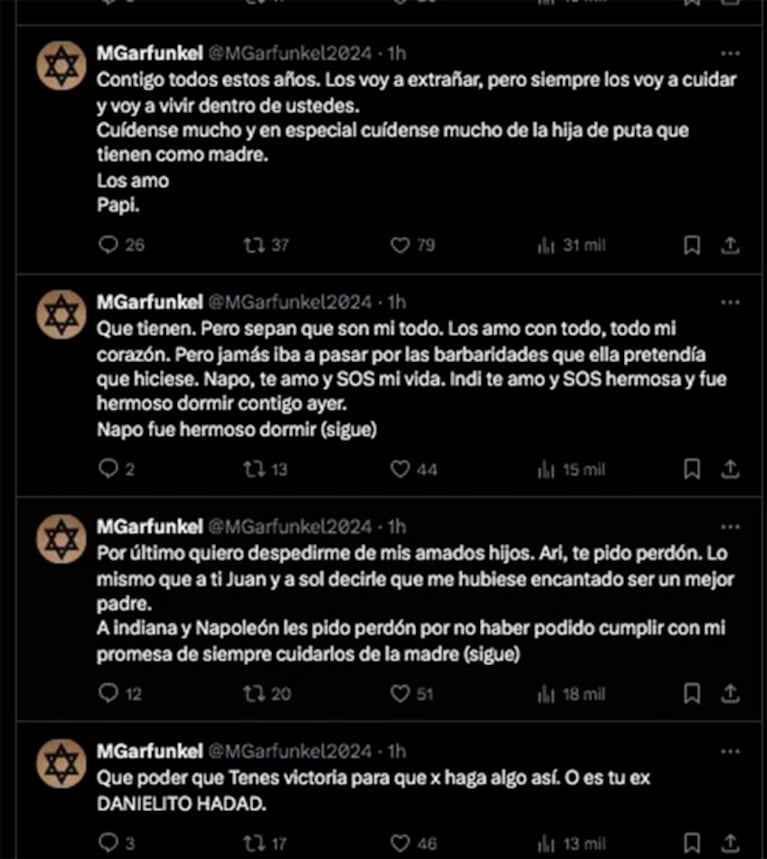767x859 pixels.
Task: Bookmark the tweet with 13 mil views
Action: tap(691, 842)
